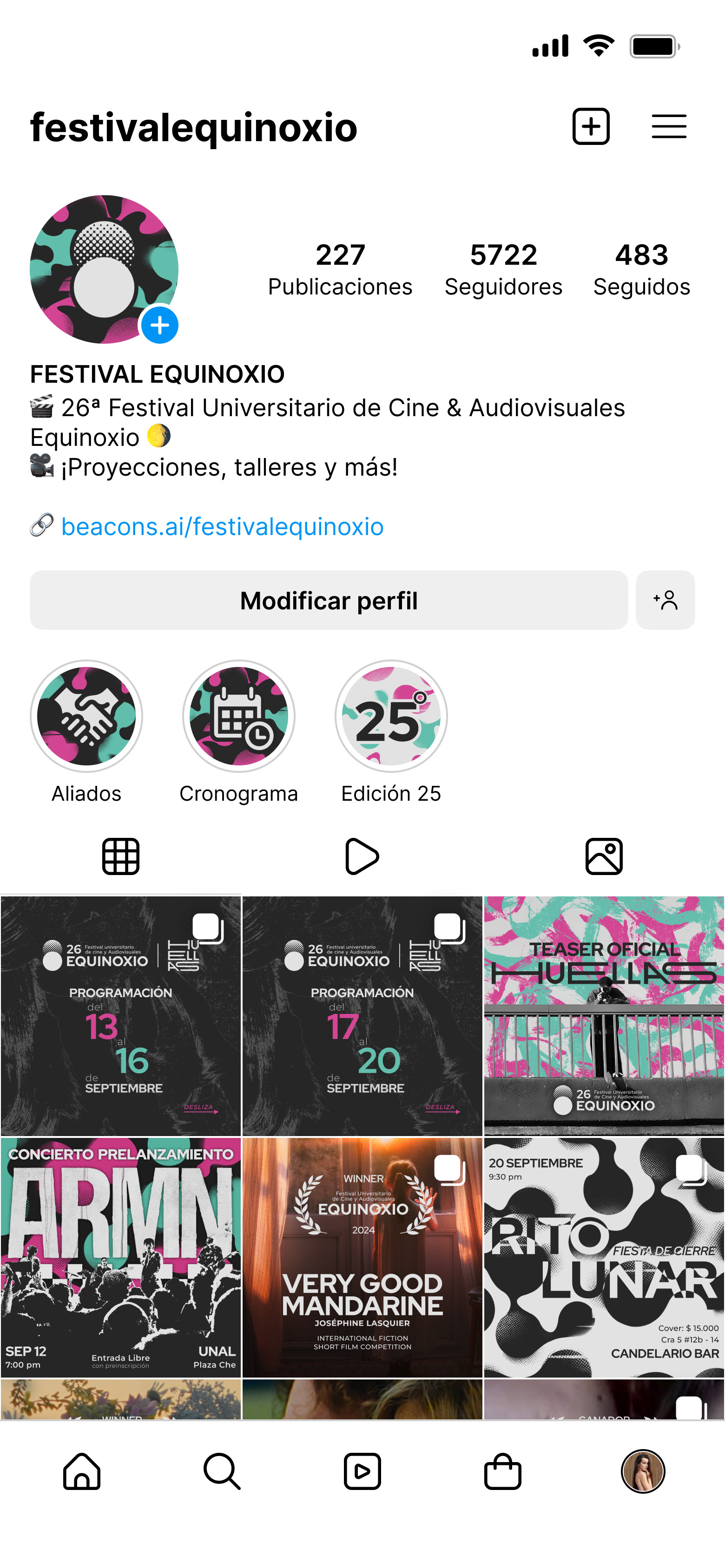Switch to the reels tab
The width and height of the screenshot is (725, 1568).
pos(362,856)
